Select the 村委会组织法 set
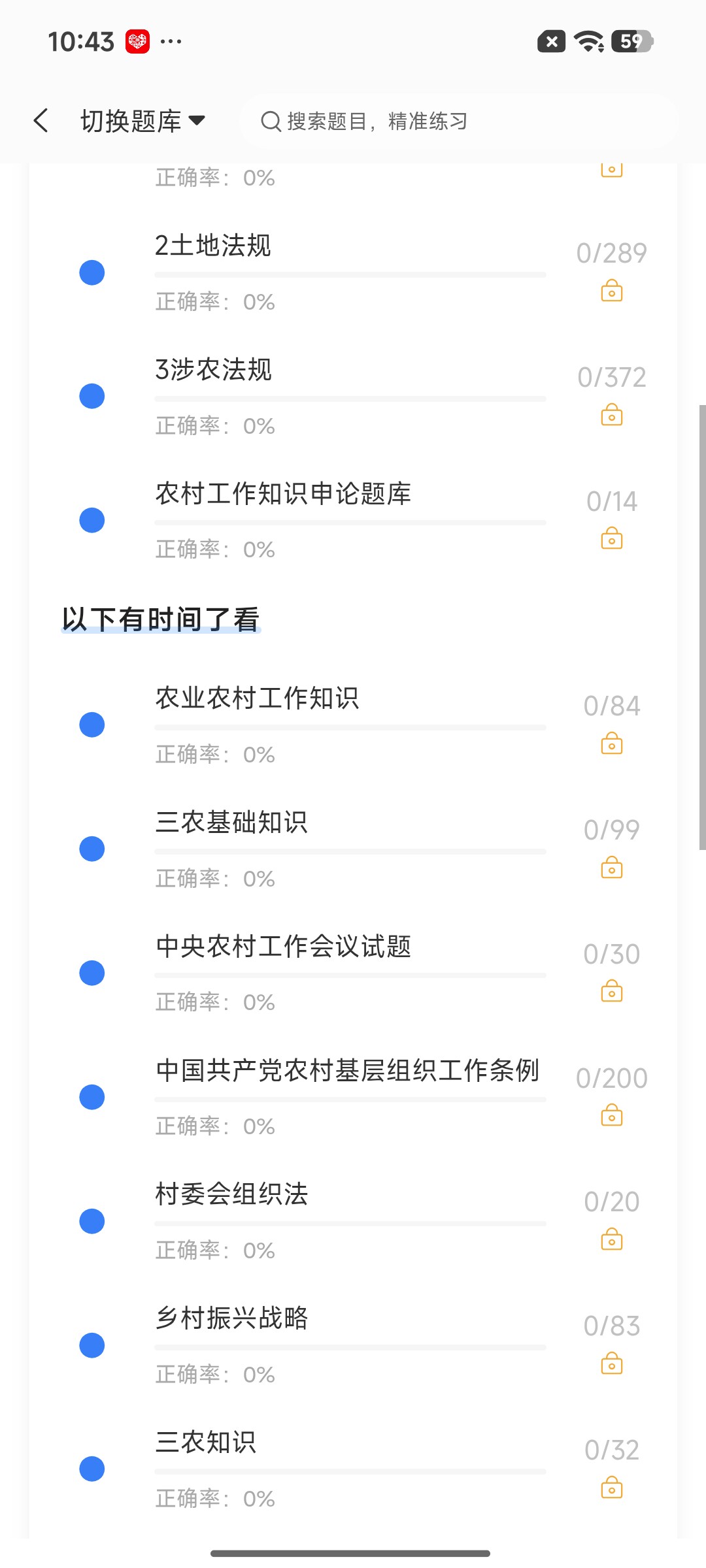Screen dimensions: 706x1568 [x=353, y=1221]
